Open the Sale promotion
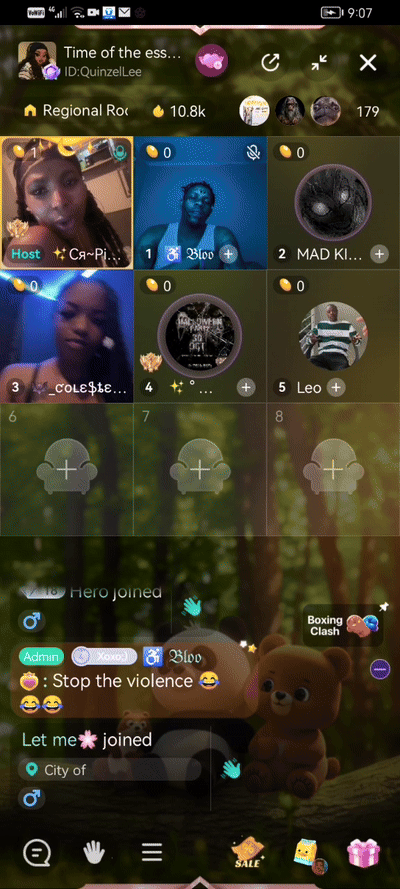Screen dimensions: 400x889 click(247, 852)
